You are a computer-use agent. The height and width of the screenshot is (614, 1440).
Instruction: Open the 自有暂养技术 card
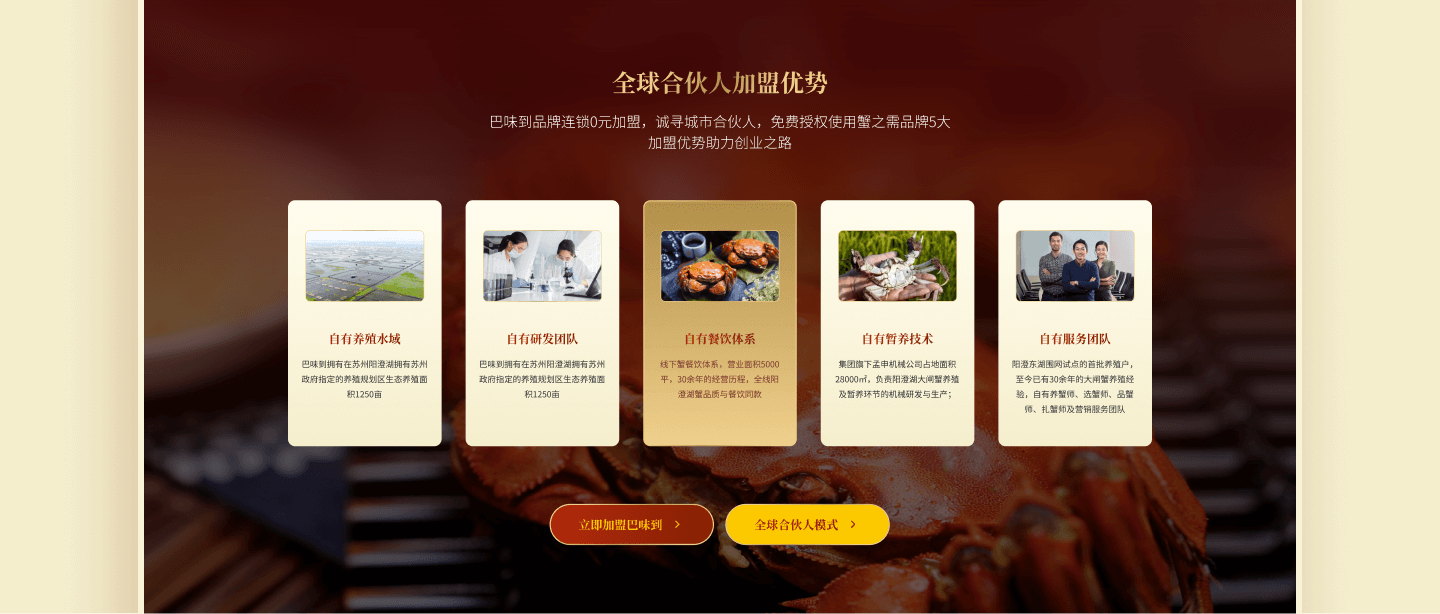[897, 323]
